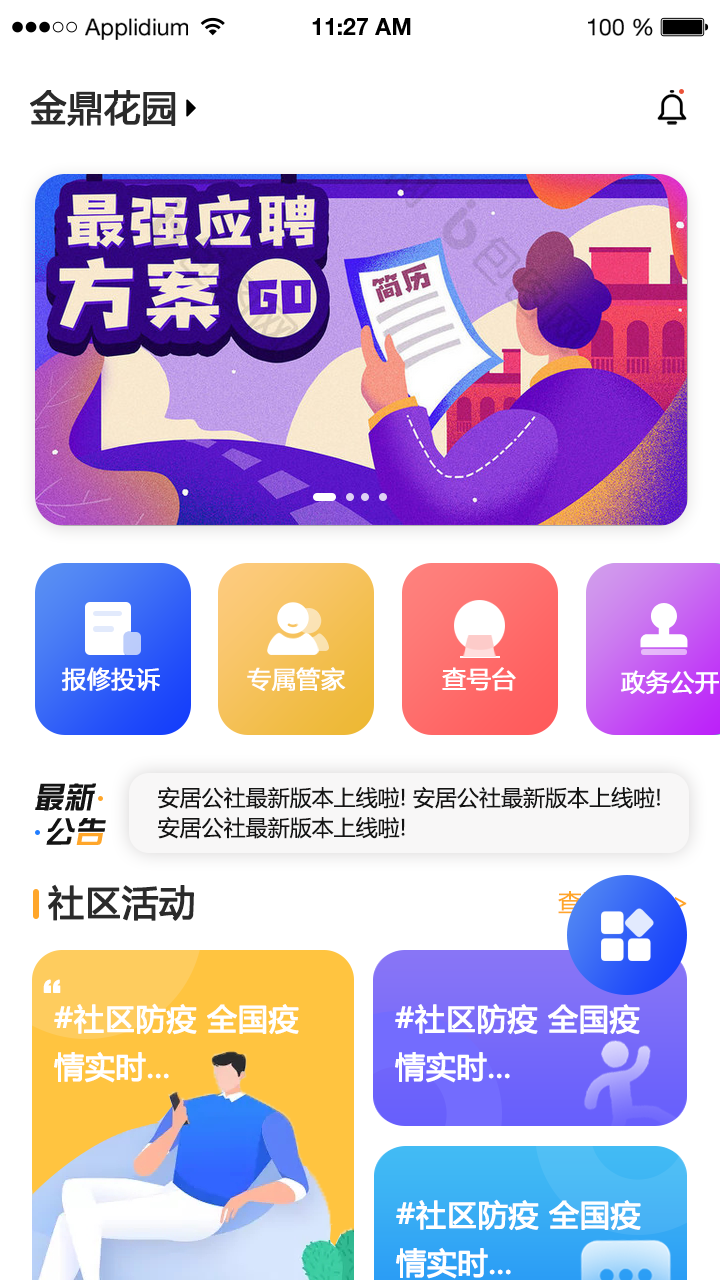Open the notifications bell
This screenshot has height=1280, width=720.
tap(672, 107)
